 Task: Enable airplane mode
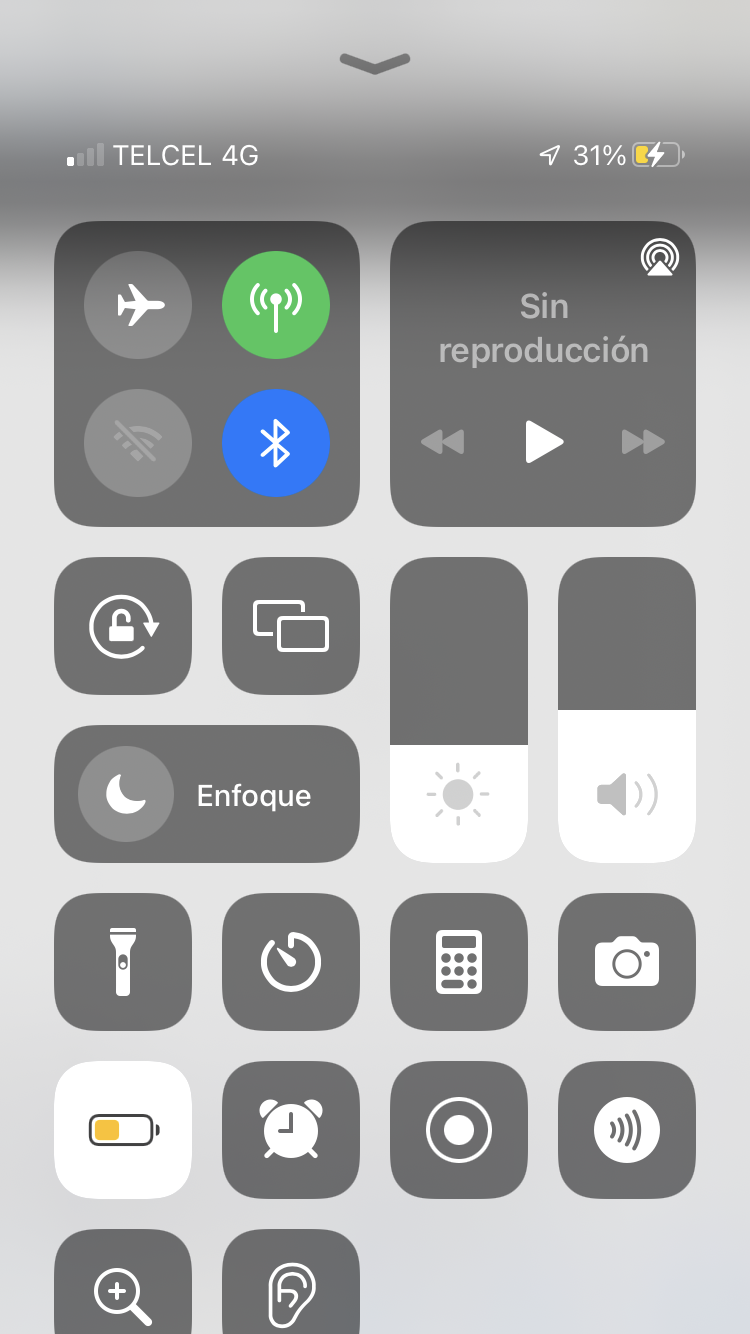point(138,305)
